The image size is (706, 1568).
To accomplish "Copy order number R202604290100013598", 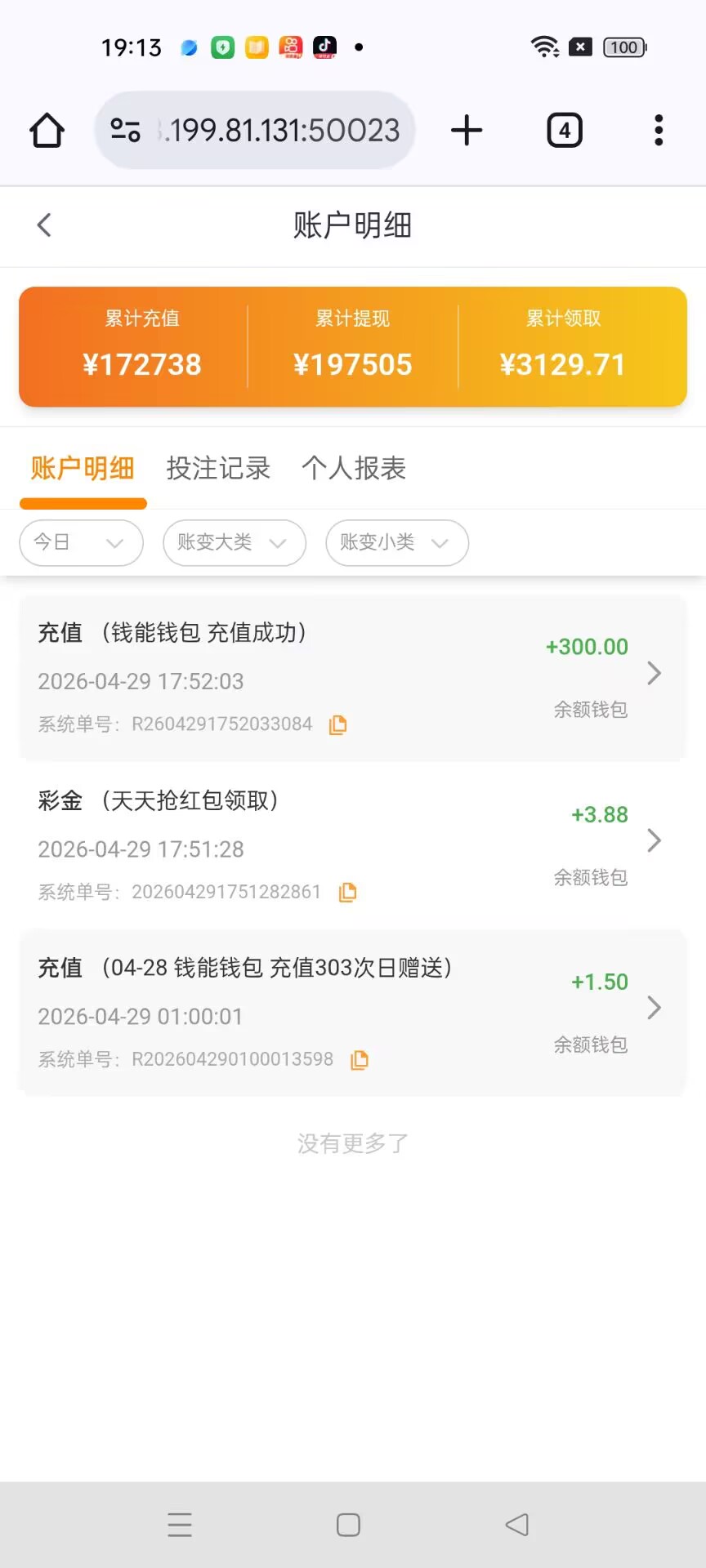I will [x=360, y=1060].
